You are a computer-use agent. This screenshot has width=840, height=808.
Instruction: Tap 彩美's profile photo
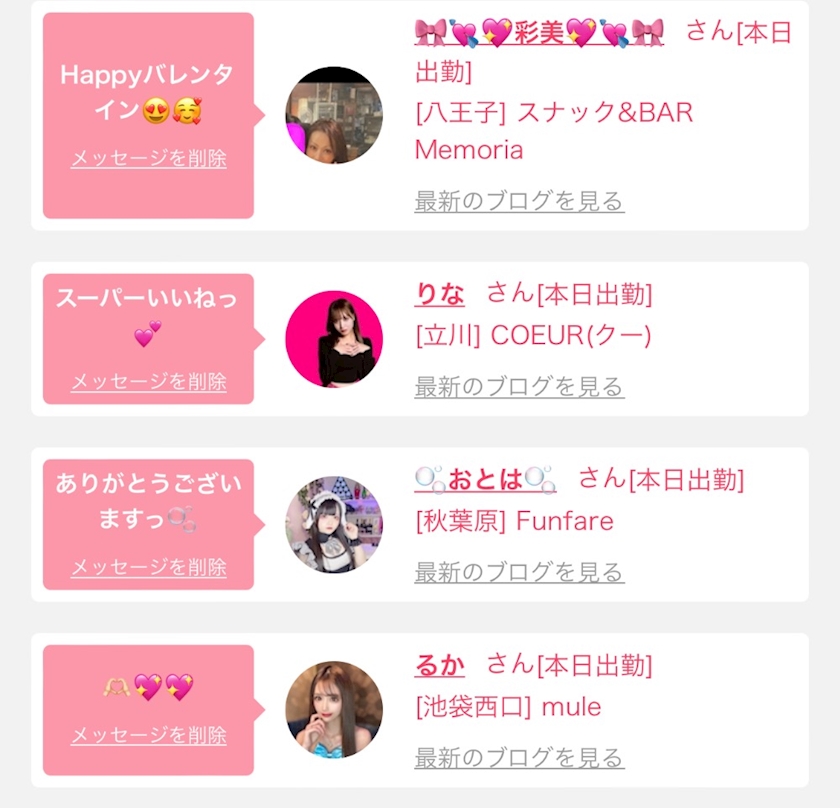coord(334,115)
